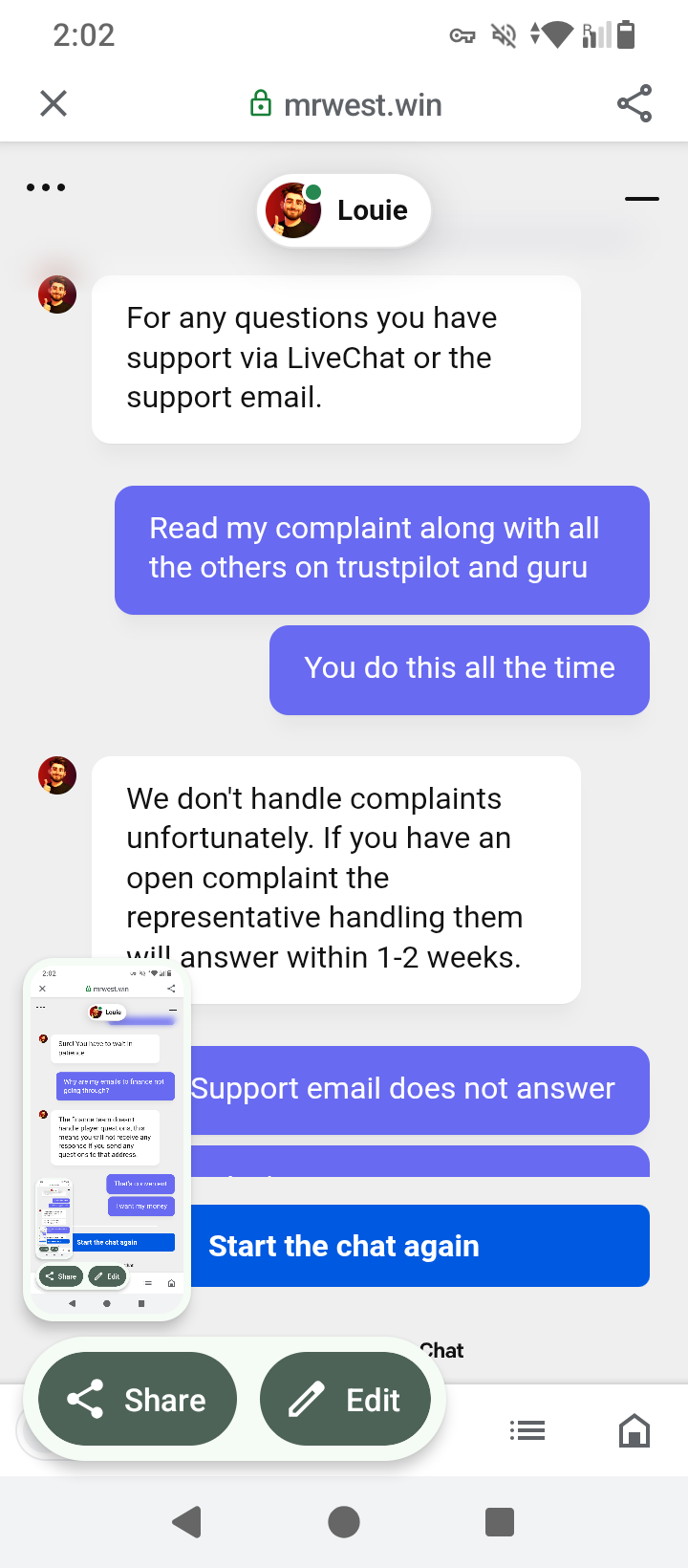Screen dimensions: 688x1568
Task: Go to the site home icon
Action: (634, 1430)
